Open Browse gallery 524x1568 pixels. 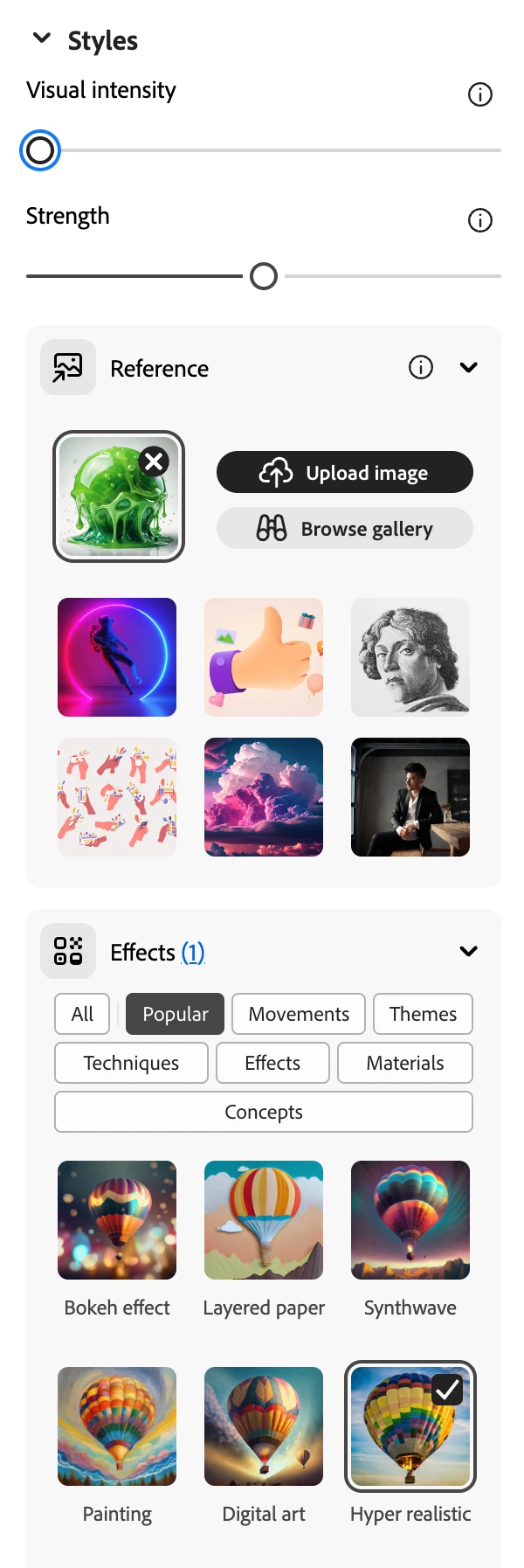click(344, 529)
